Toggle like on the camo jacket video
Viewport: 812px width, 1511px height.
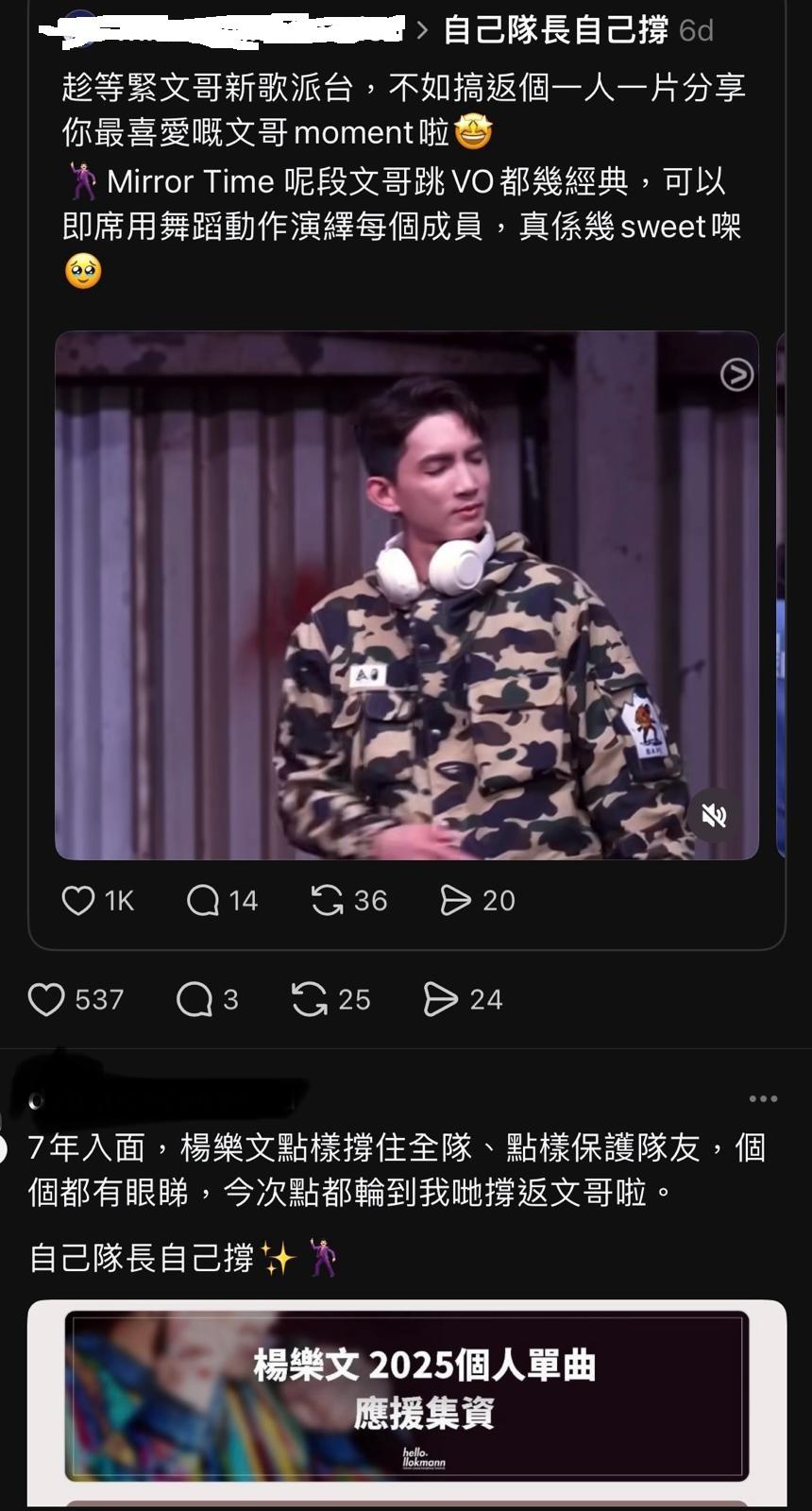point(78,901)
